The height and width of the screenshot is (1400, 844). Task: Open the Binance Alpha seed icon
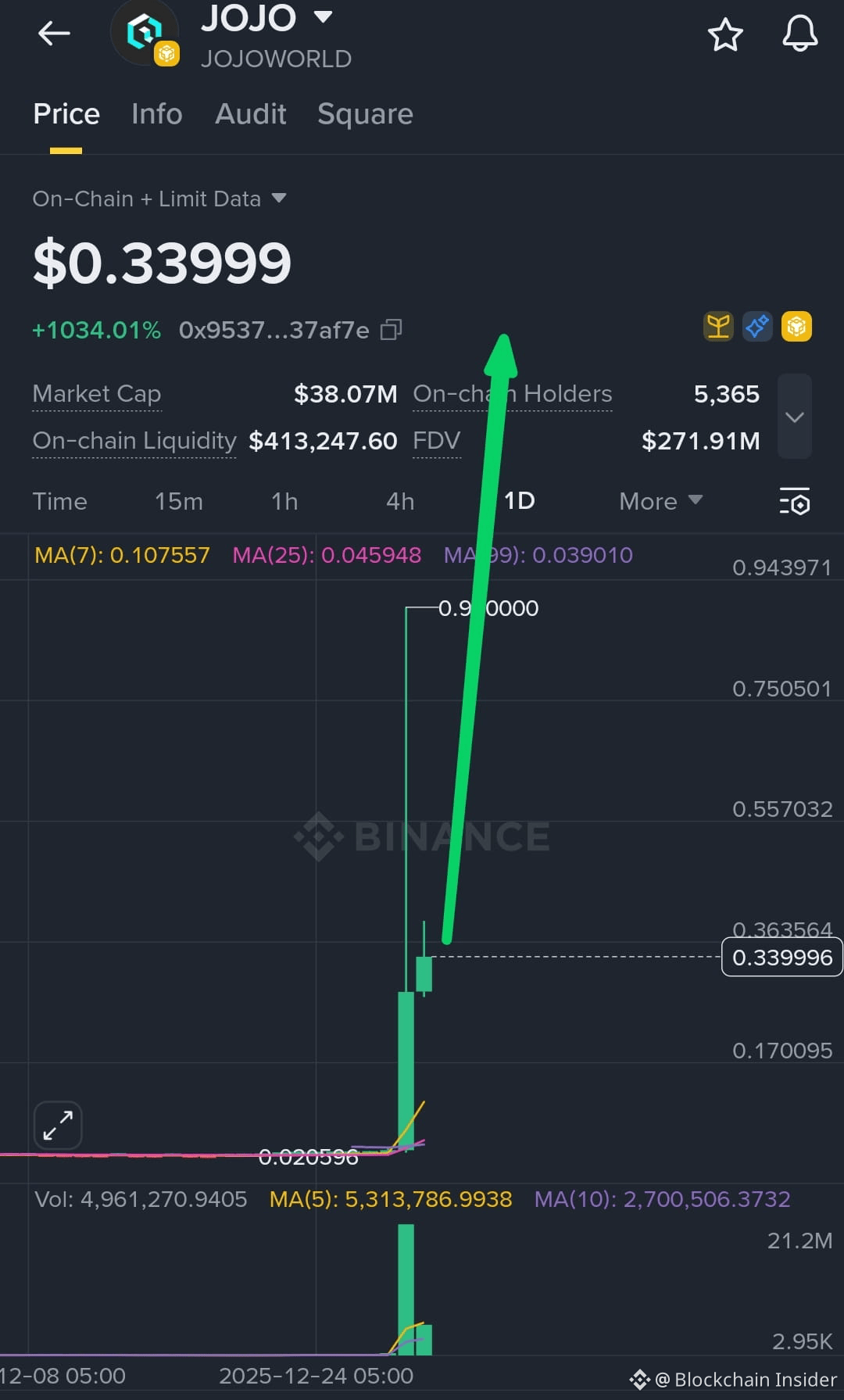point(717,327)
